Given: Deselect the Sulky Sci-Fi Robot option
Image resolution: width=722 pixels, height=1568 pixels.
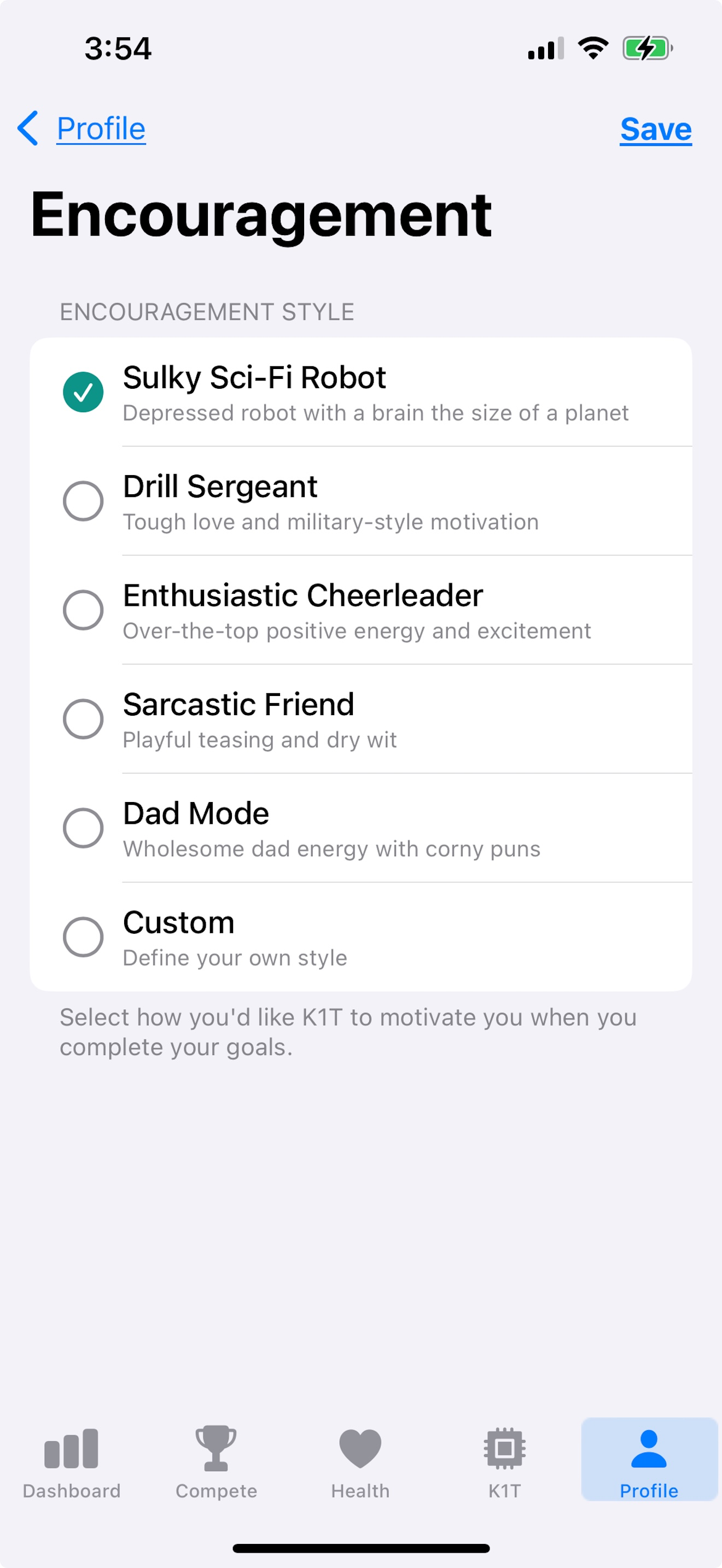Looking at the screenshot, I should [84, 391].
